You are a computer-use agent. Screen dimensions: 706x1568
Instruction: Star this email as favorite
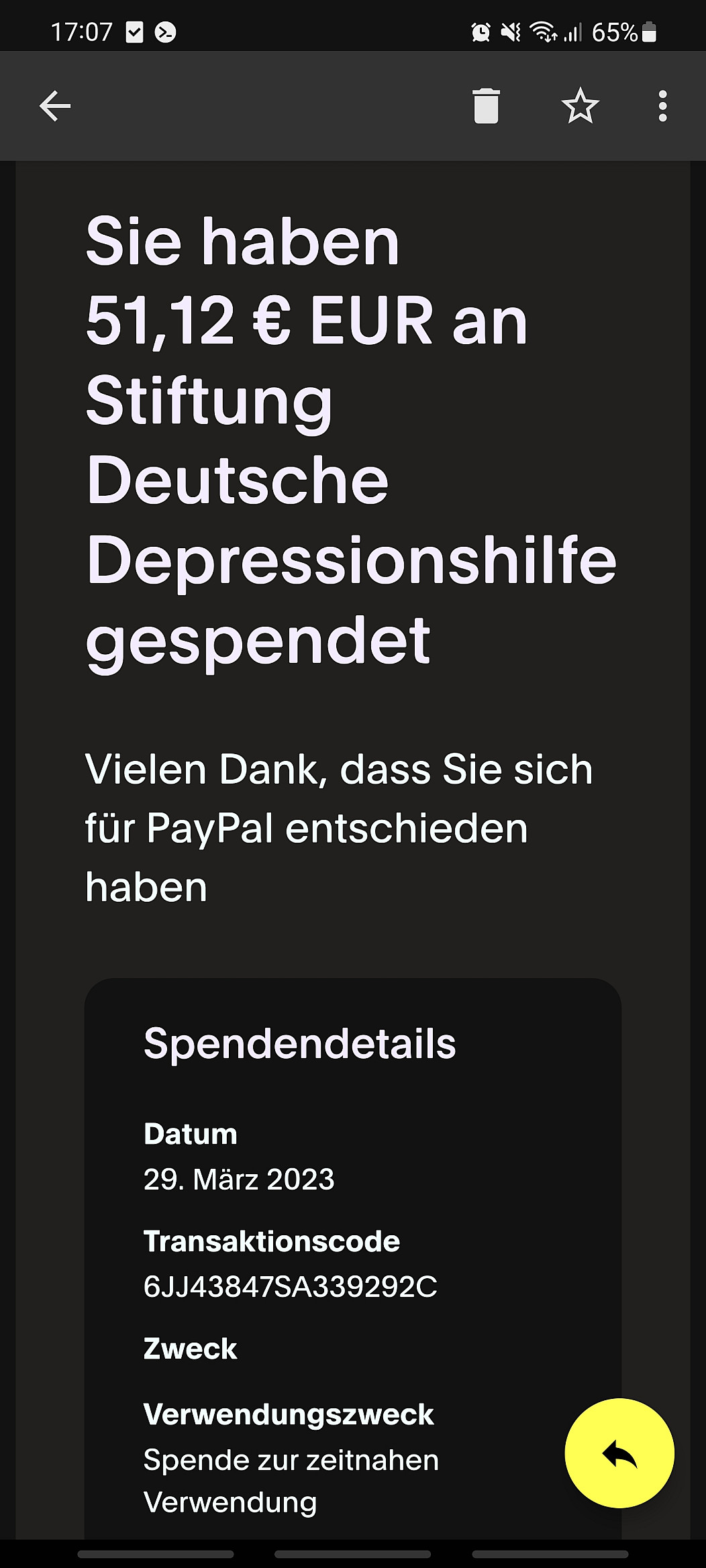[580, 106]
